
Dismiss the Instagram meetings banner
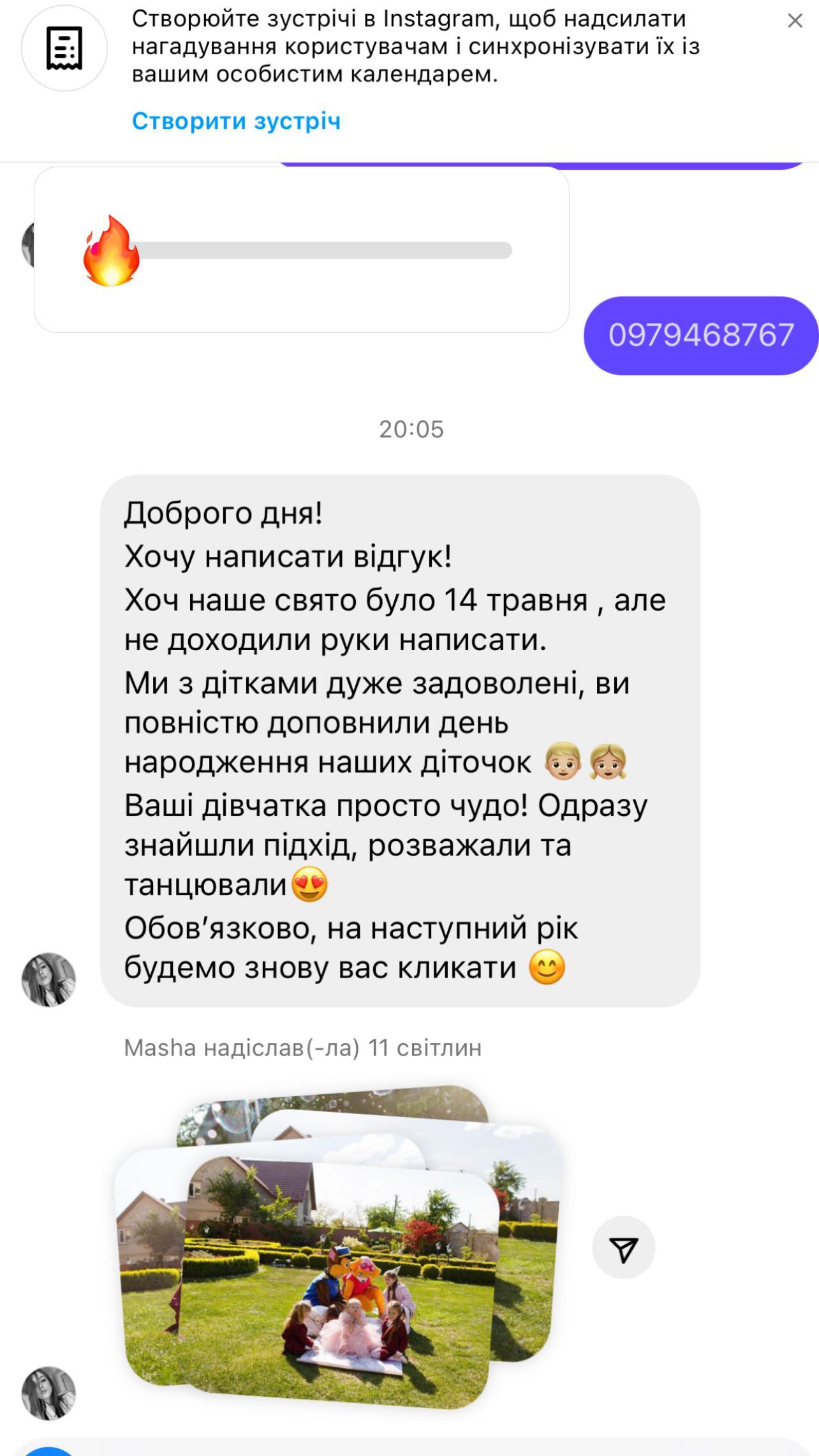point(795,21)
